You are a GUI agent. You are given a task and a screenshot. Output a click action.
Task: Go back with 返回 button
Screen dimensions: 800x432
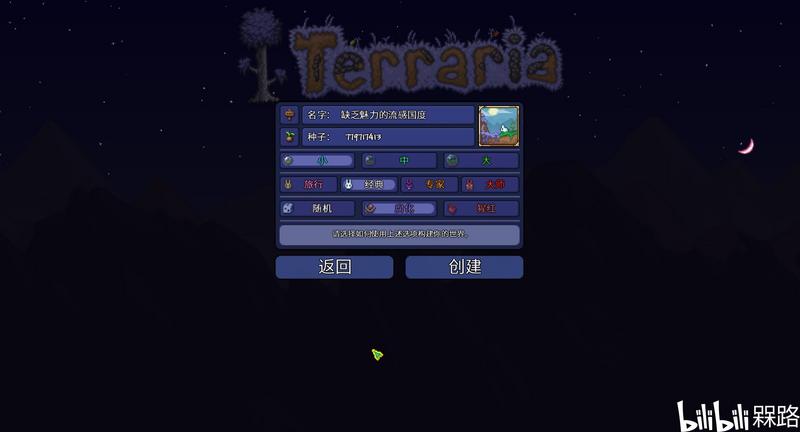point(334,267)
